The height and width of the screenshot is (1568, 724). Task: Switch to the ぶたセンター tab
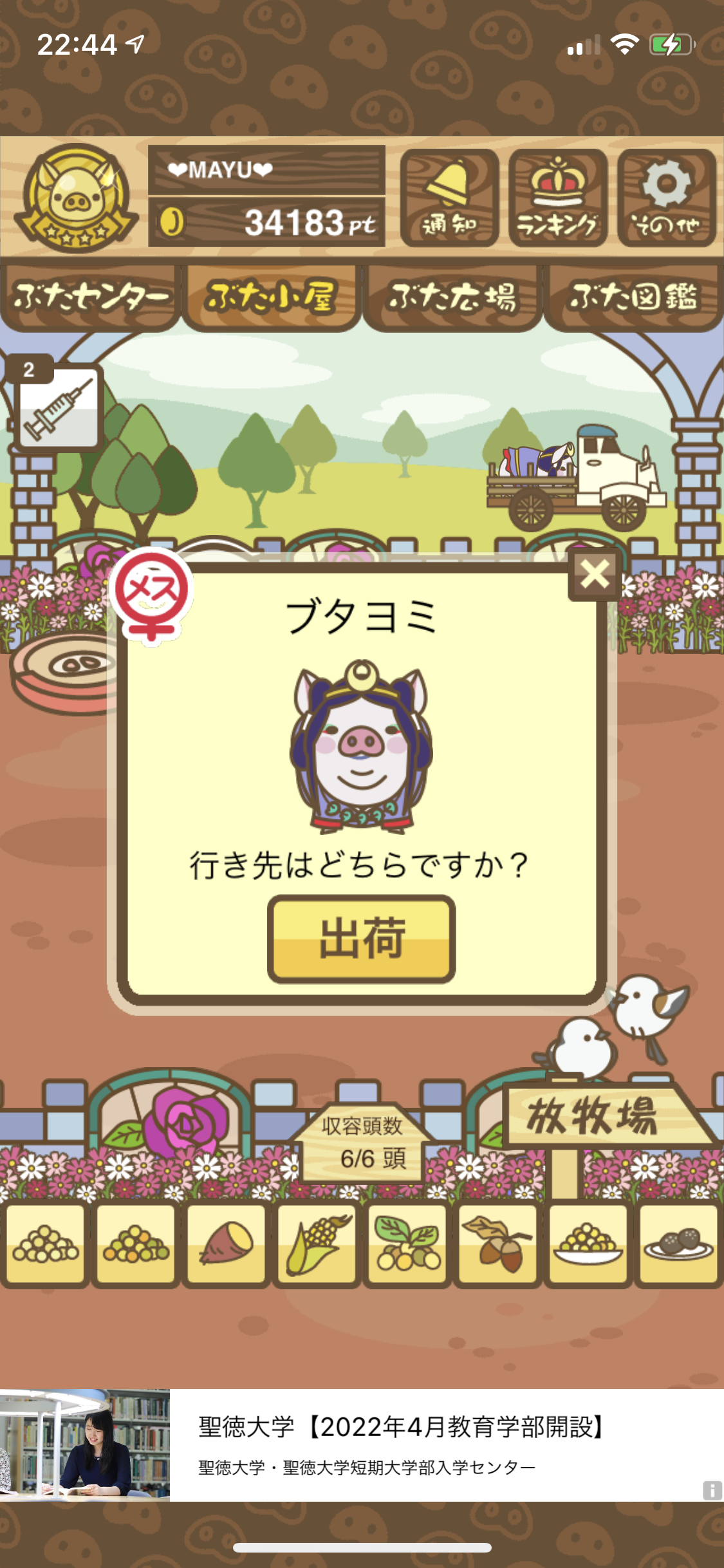click(90, 297)
